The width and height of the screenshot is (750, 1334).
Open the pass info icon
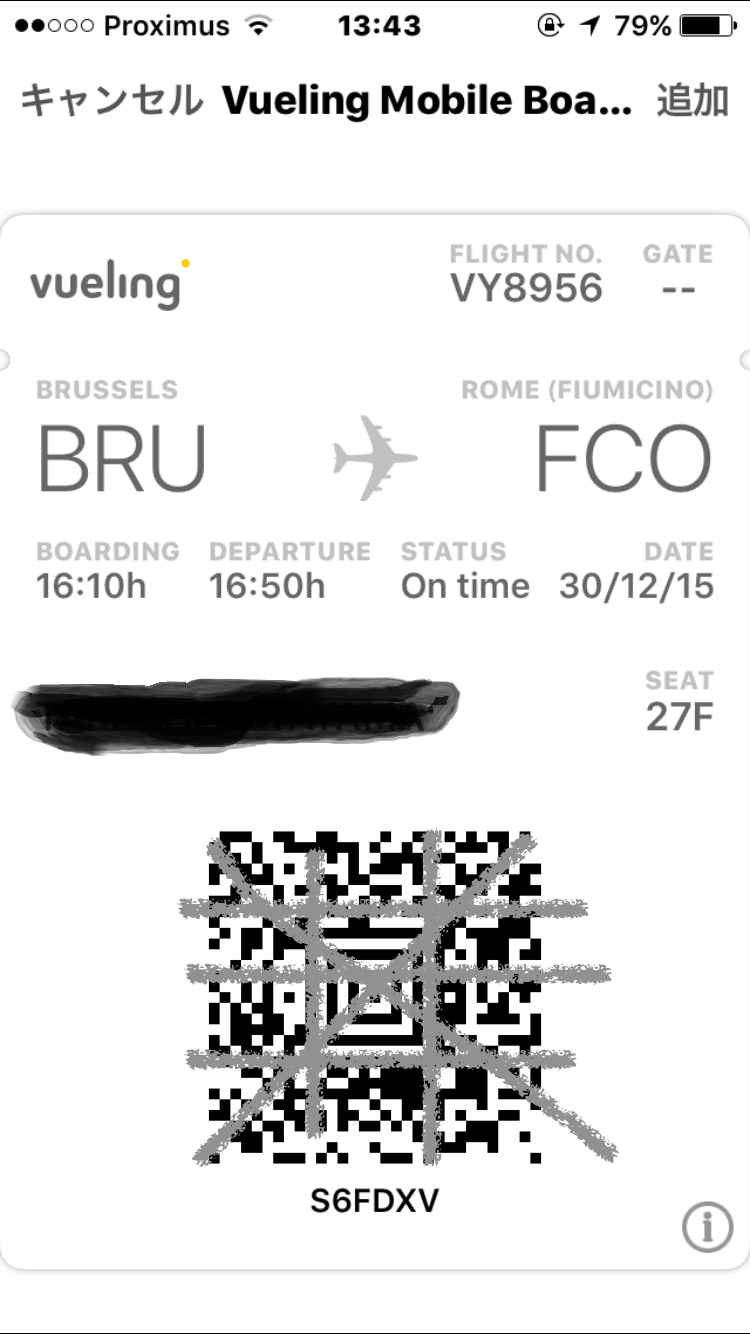point(707,1225)
